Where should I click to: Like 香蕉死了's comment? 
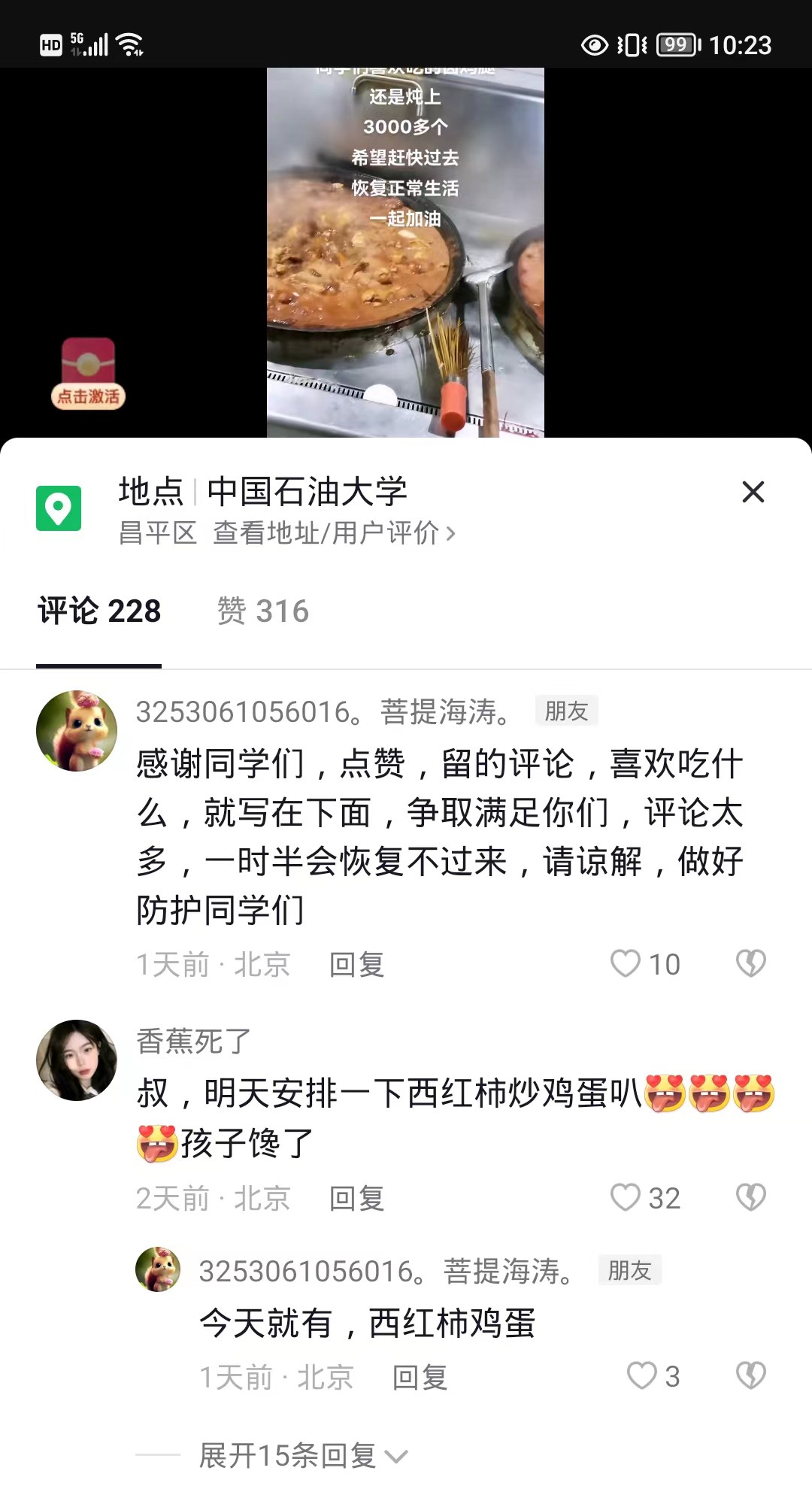626,1197
